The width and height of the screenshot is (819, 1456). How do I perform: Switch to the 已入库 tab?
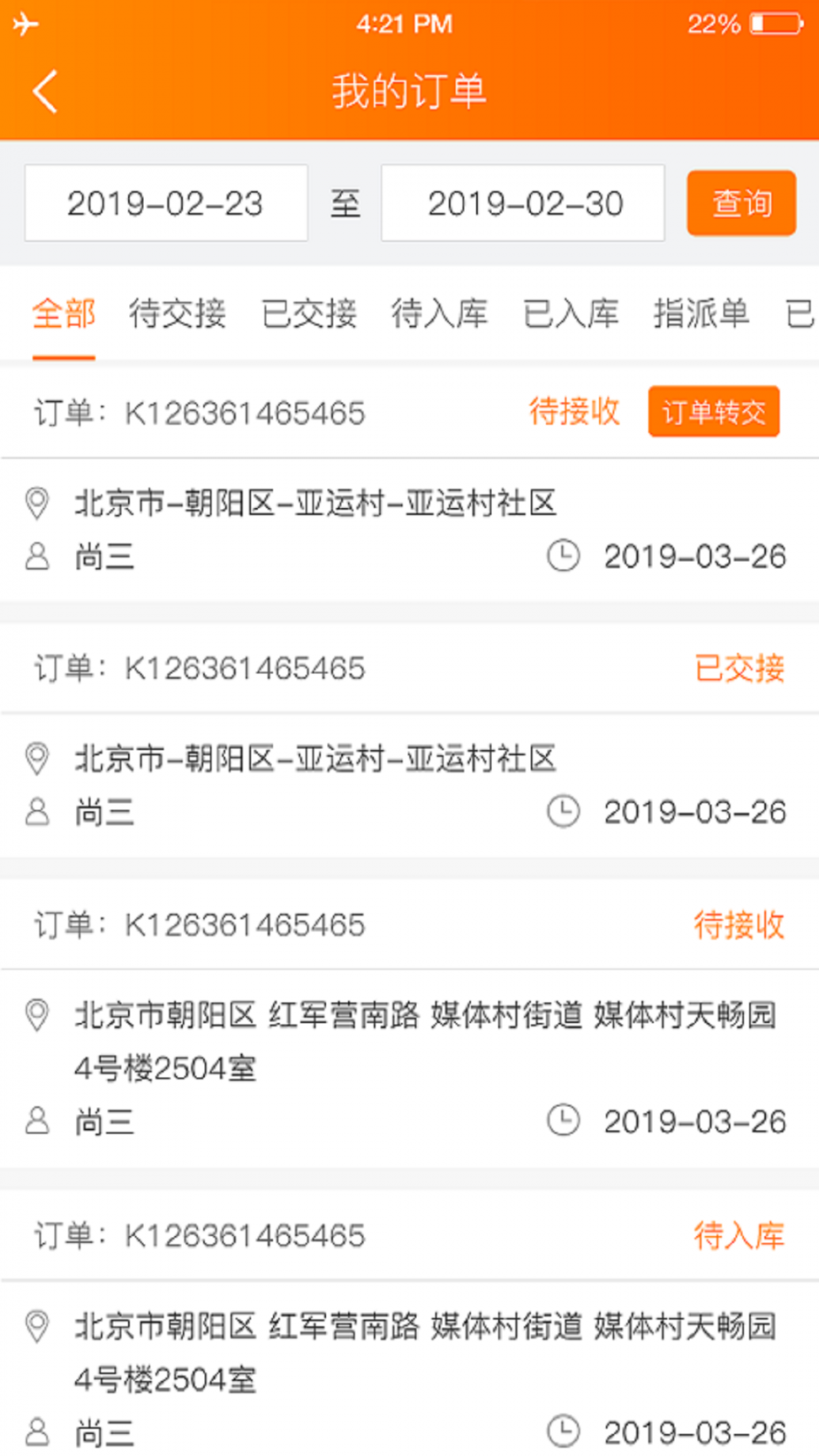[x=570, y=313]
